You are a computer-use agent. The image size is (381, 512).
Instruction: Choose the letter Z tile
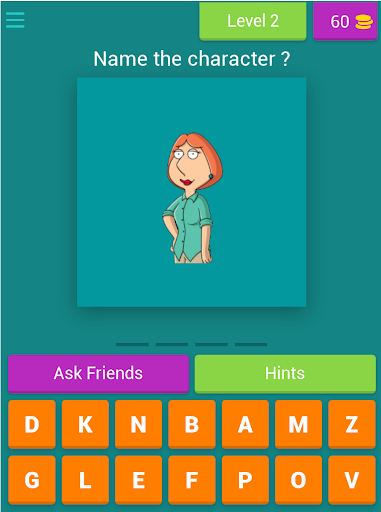coord(352,424)
